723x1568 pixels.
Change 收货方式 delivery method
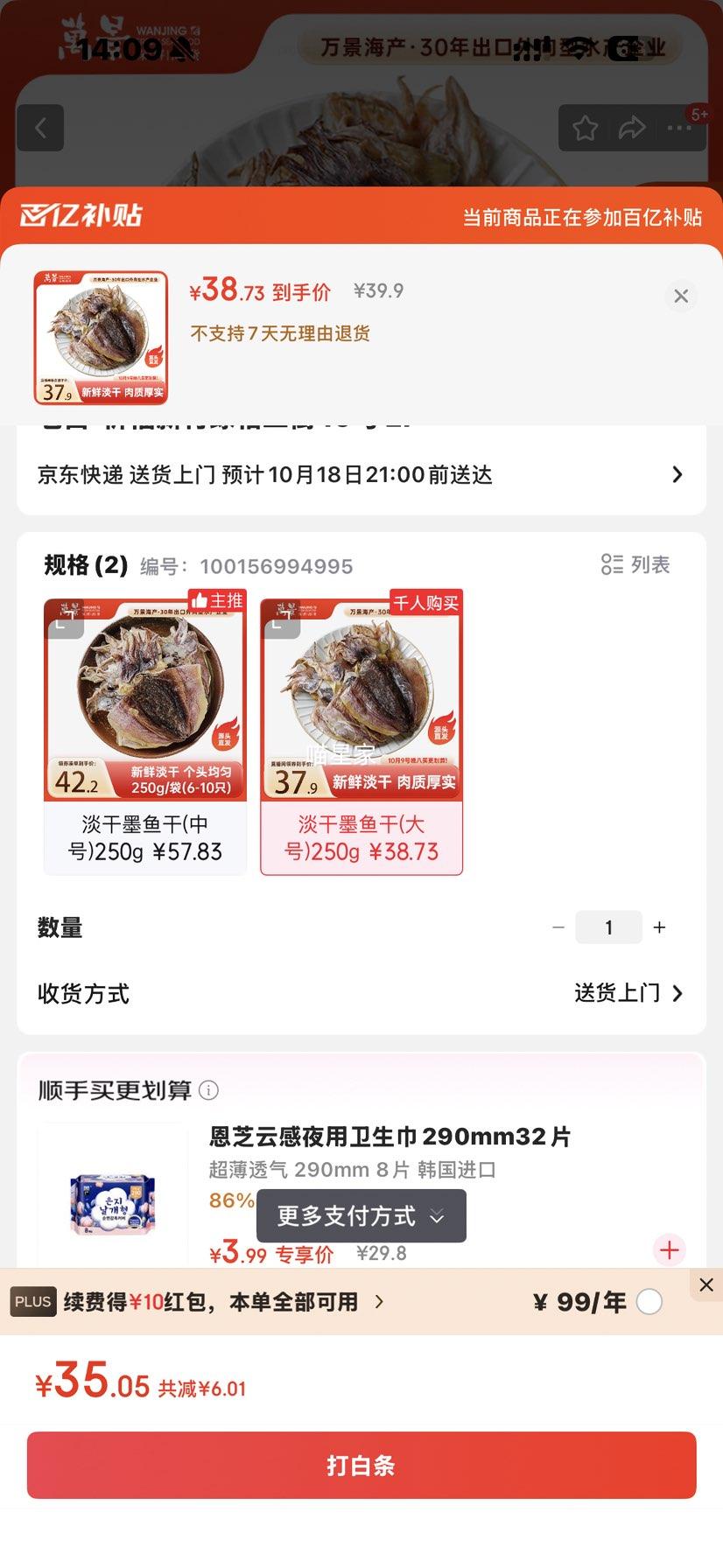coord(628,993)
